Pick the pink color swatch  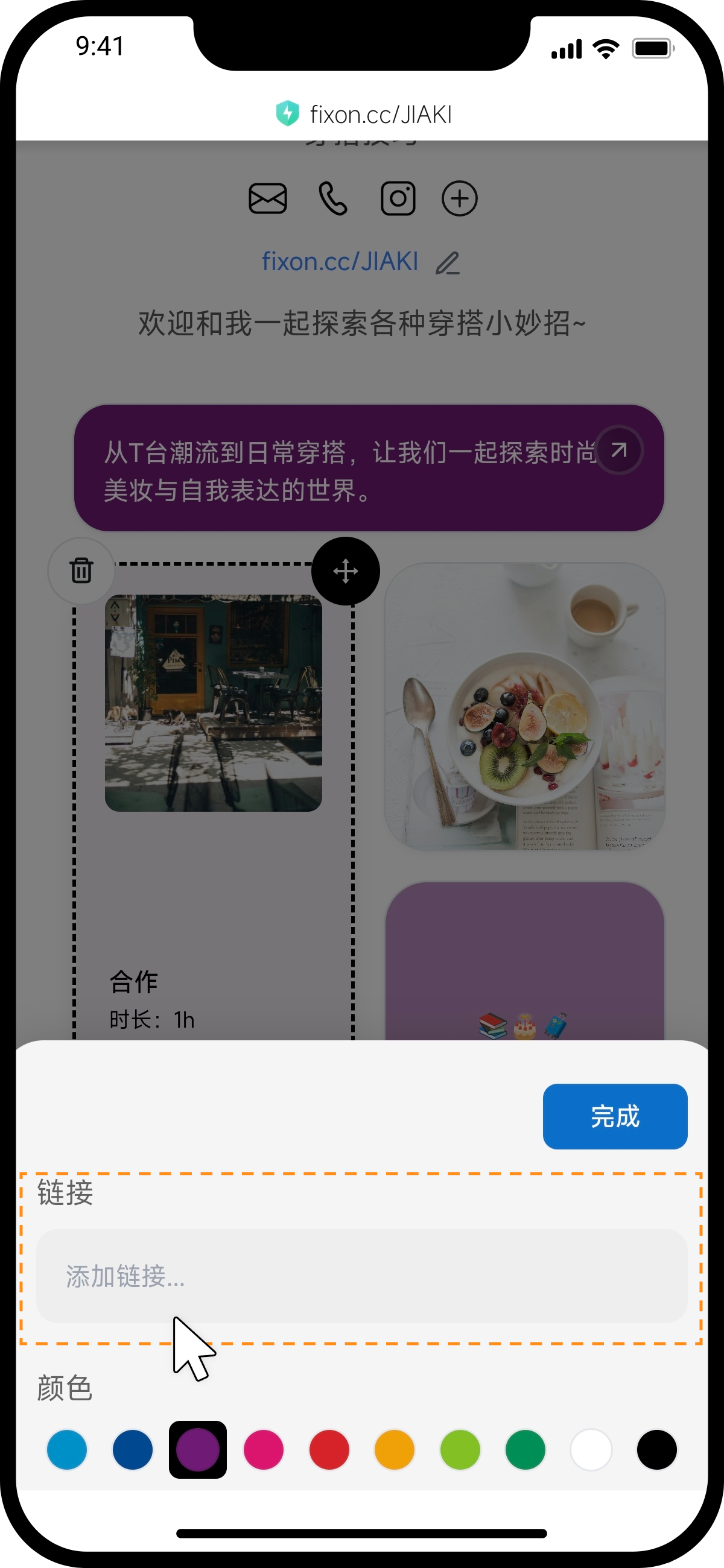tap(263, 1449)
